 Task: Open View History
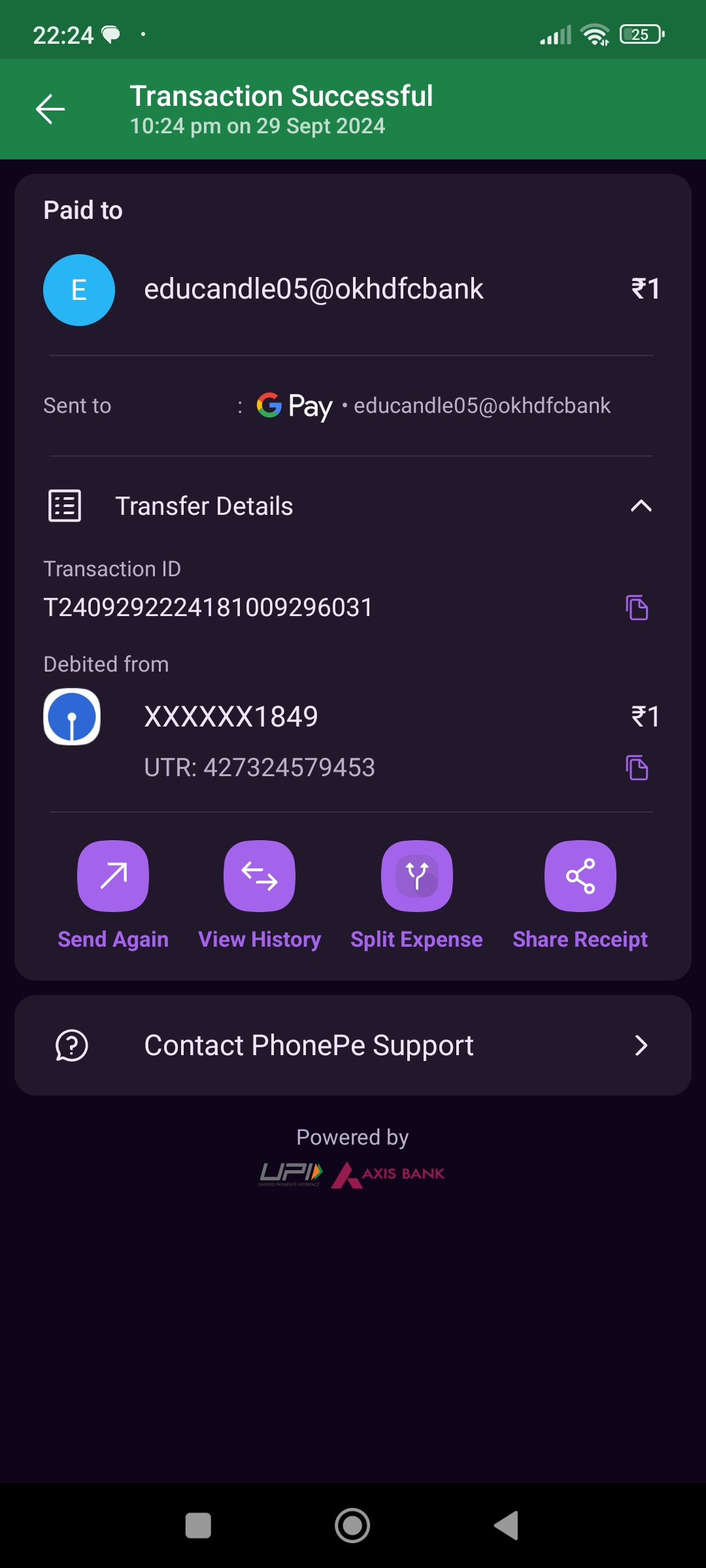[260, 876]
